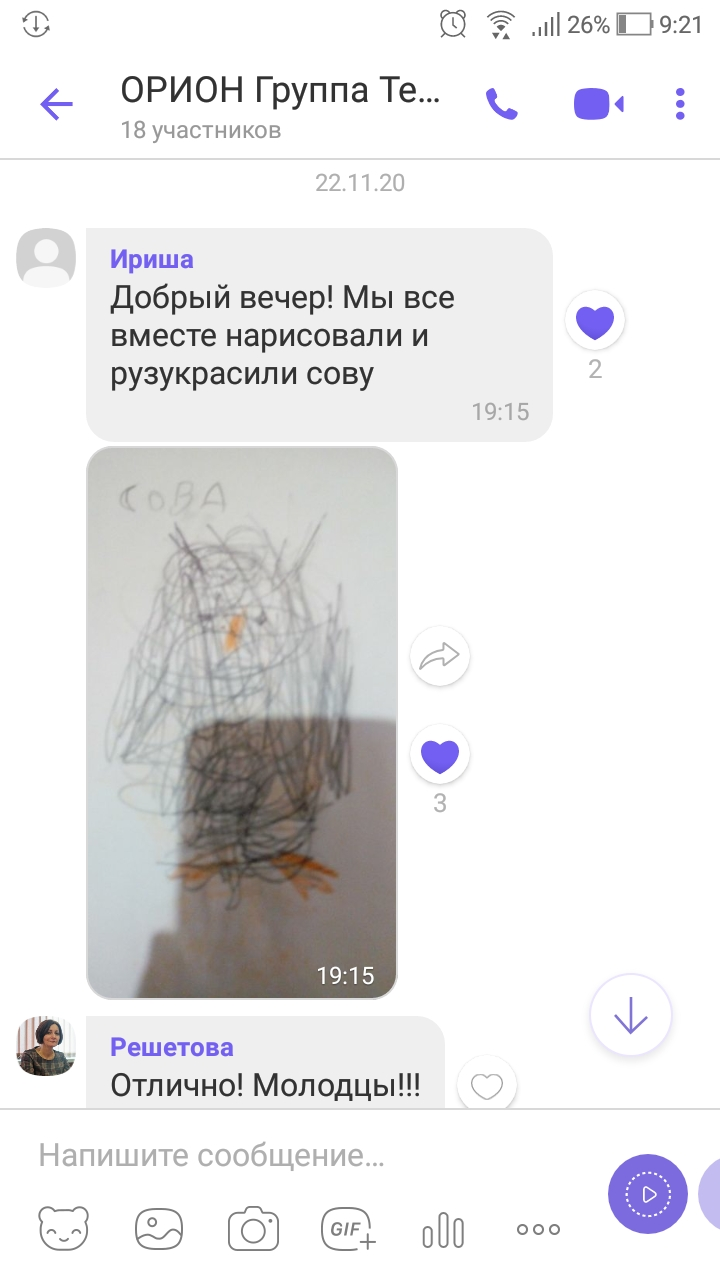Like the owl drawing photo
Screen dimensions: 720x1280
pos(440,755)
